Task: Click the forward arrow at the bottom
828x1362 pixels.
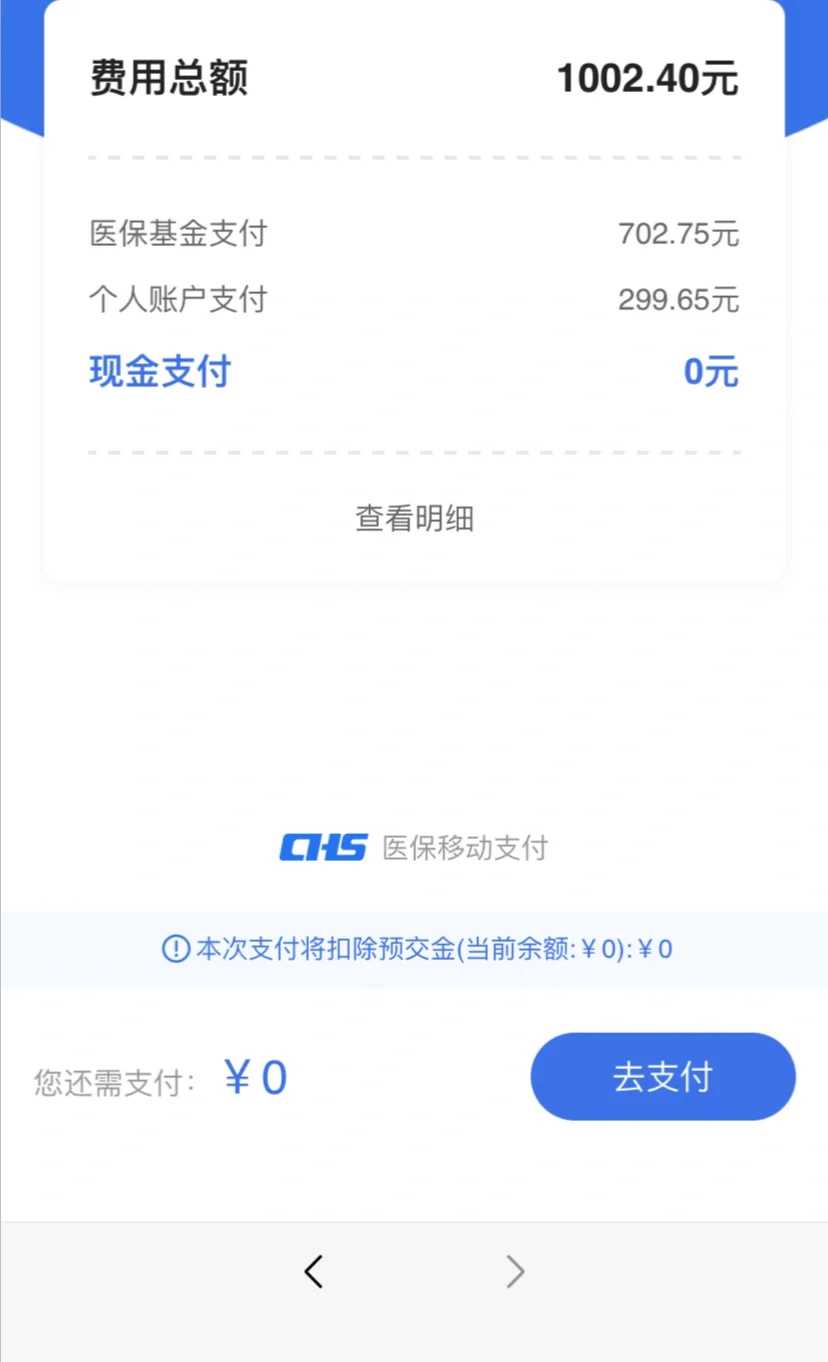Action: [x=515, y=1271]
